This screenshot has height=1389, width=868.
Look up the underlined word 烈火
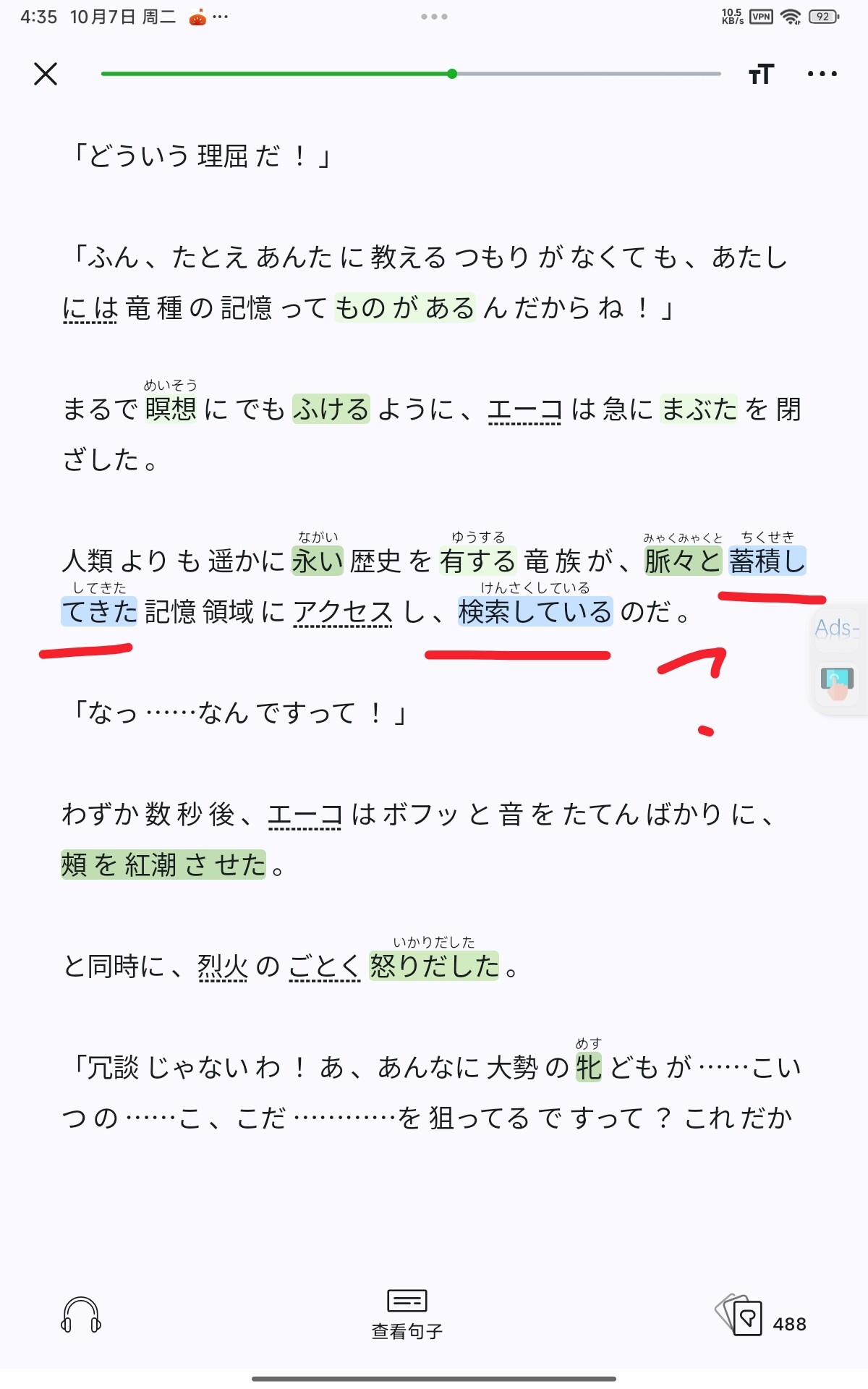point(223,967)
